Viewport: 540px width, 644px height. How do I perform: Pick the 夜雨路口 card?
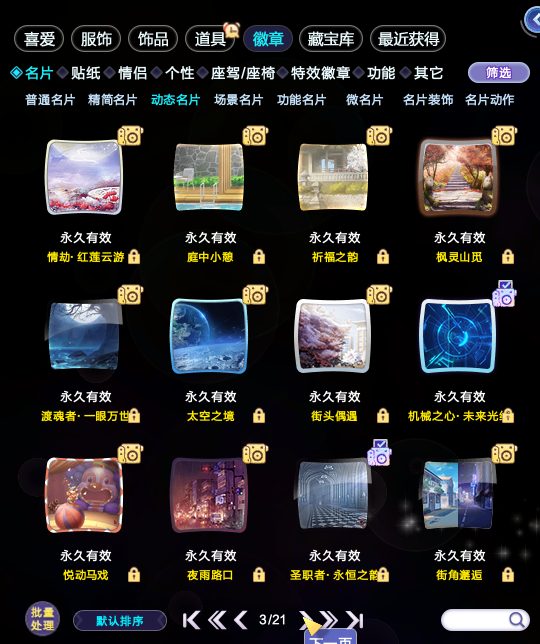(209, 495)
